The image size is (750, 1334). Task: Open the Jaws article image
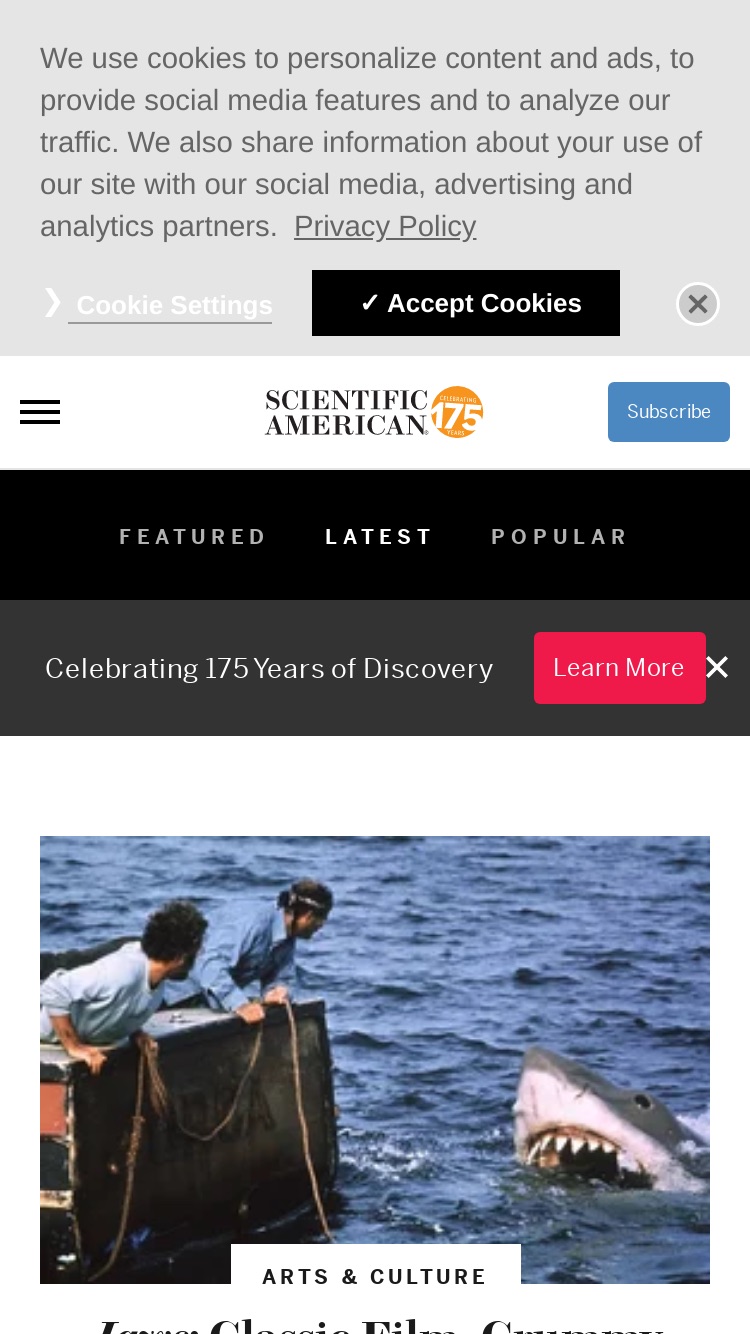(375, 1060)
